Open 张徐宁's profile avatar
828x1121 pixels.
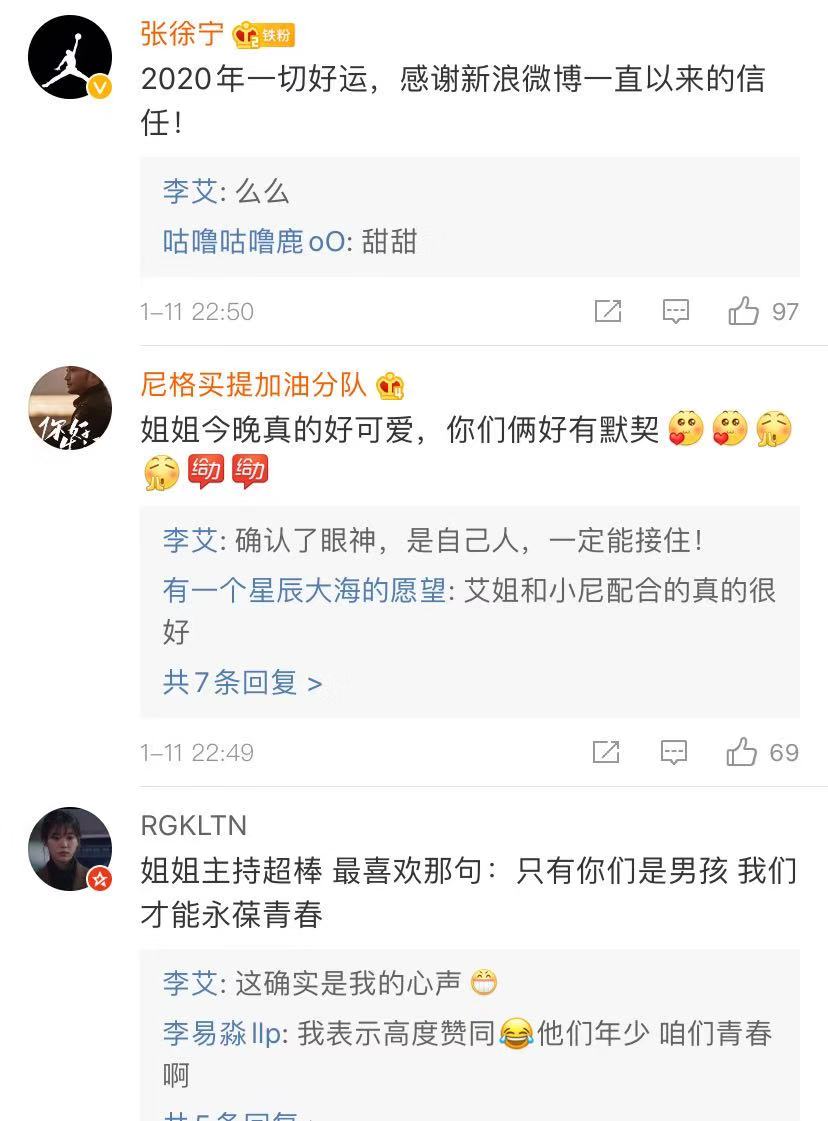click(69, 57)
